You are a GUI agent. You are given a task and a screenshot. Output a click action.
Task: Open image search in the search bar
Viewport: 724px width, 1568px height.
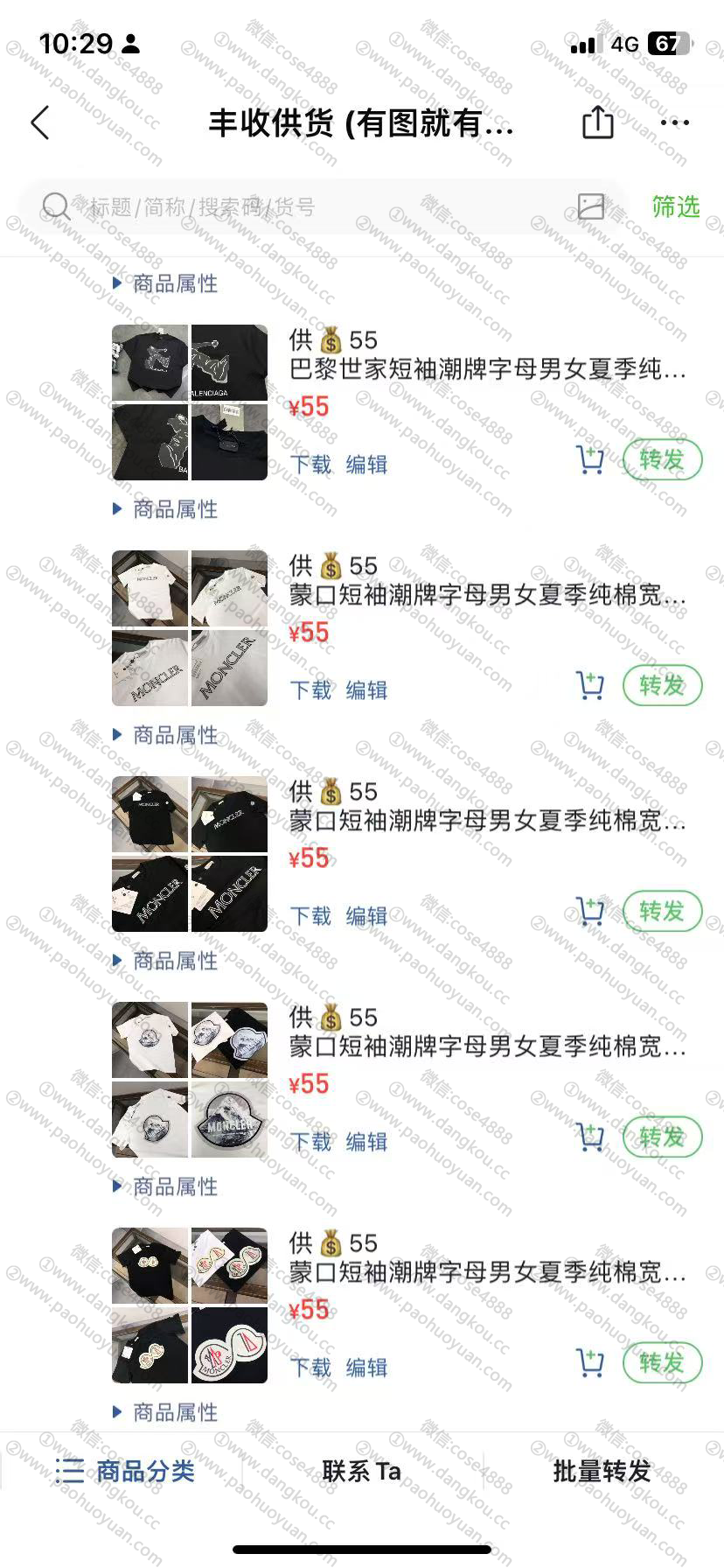pos(591,206)
